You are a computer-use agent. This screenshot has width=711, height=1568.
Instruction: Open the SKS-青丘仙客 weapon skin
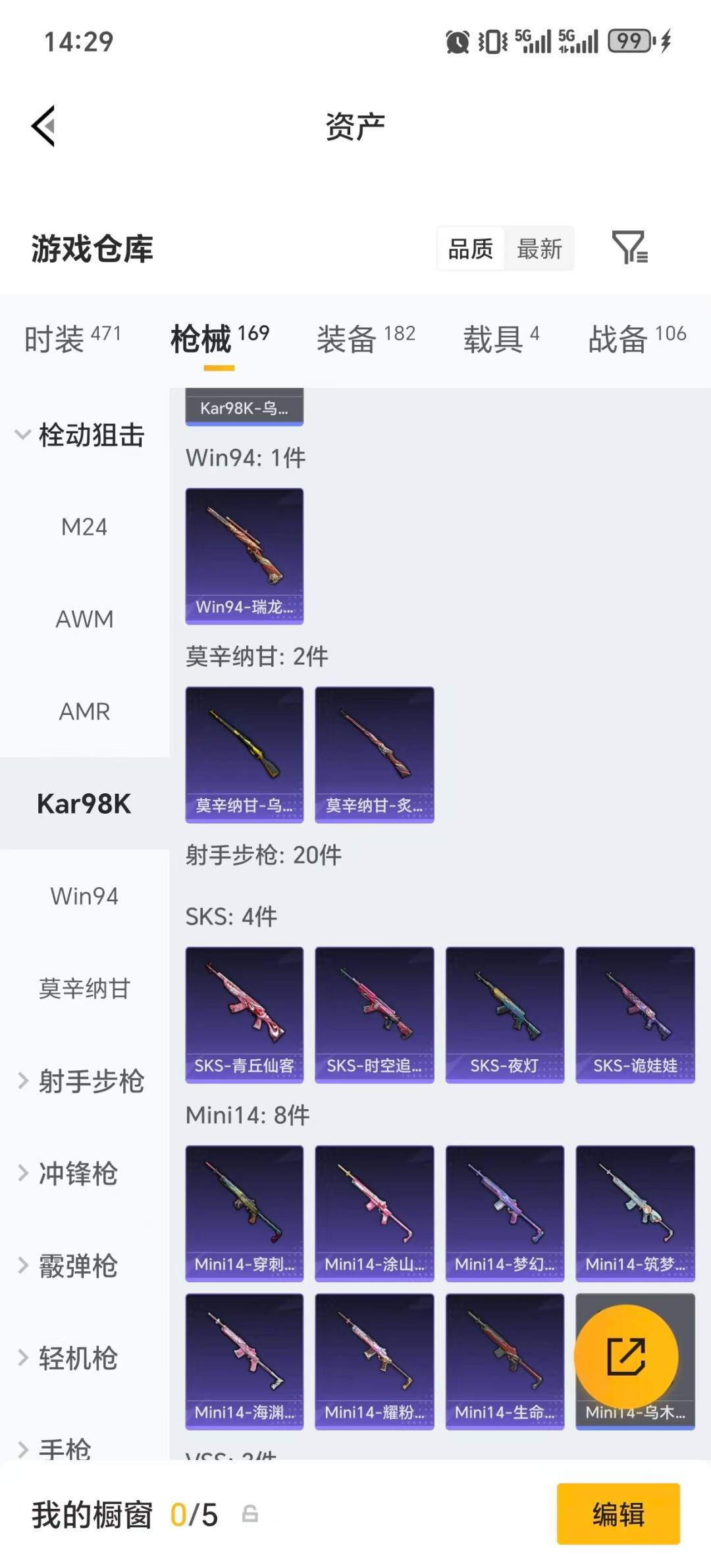tap(244, 1014)
